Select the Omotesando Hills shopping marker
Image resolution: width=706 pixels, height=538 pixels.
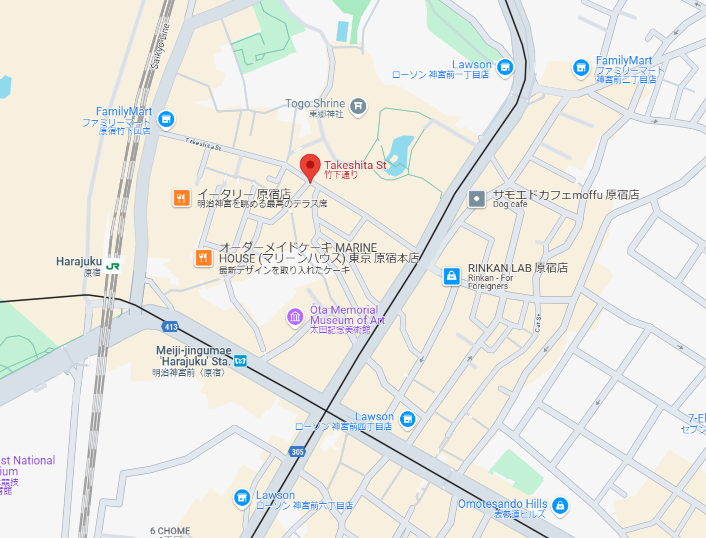coord(559,505)
